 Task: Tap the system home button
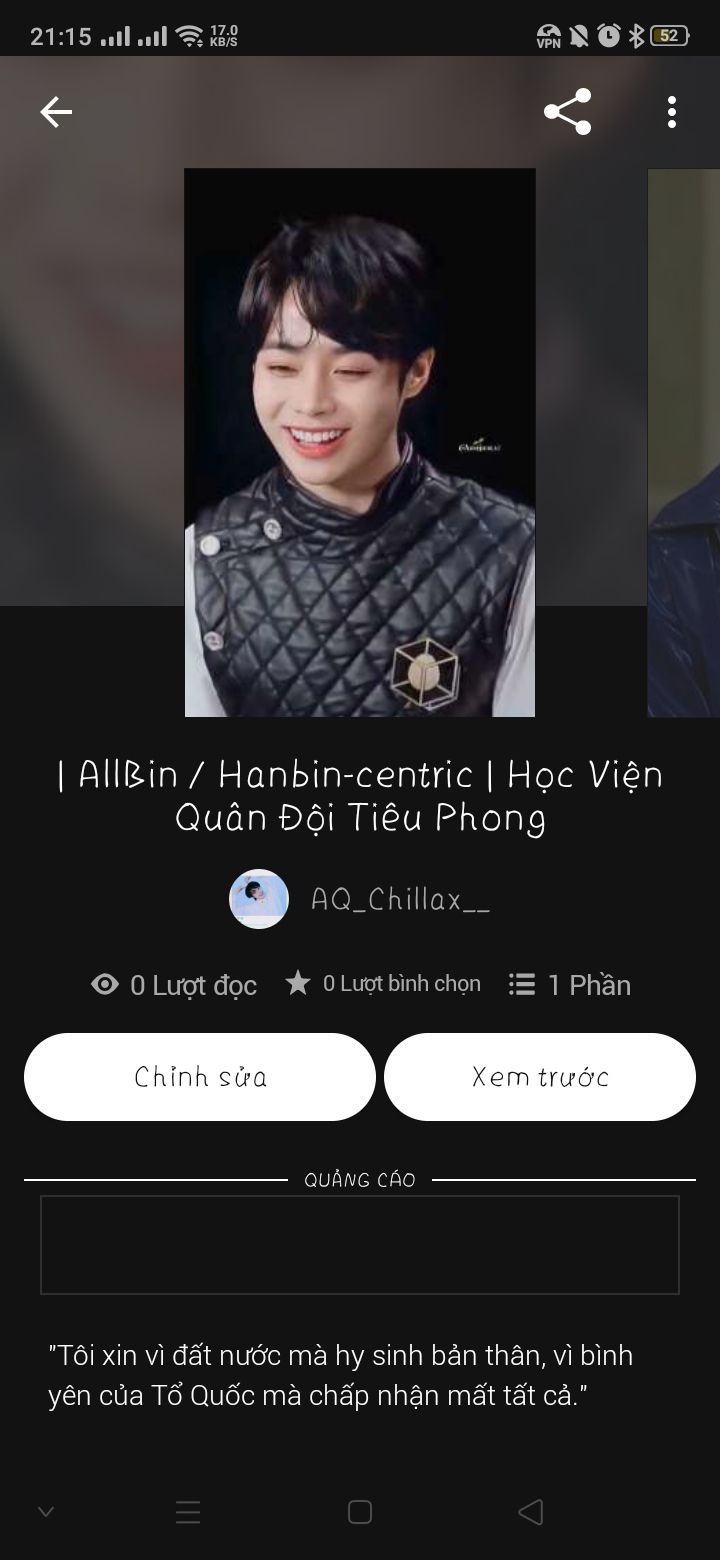pos(360,1512)
